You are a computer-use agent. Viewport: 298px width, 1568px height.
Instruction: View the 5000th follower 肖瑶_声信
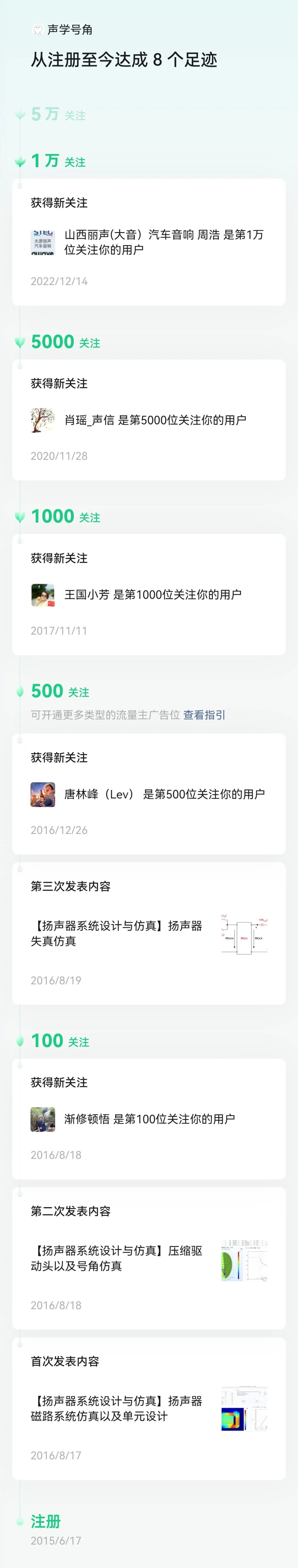click(149, 420)
